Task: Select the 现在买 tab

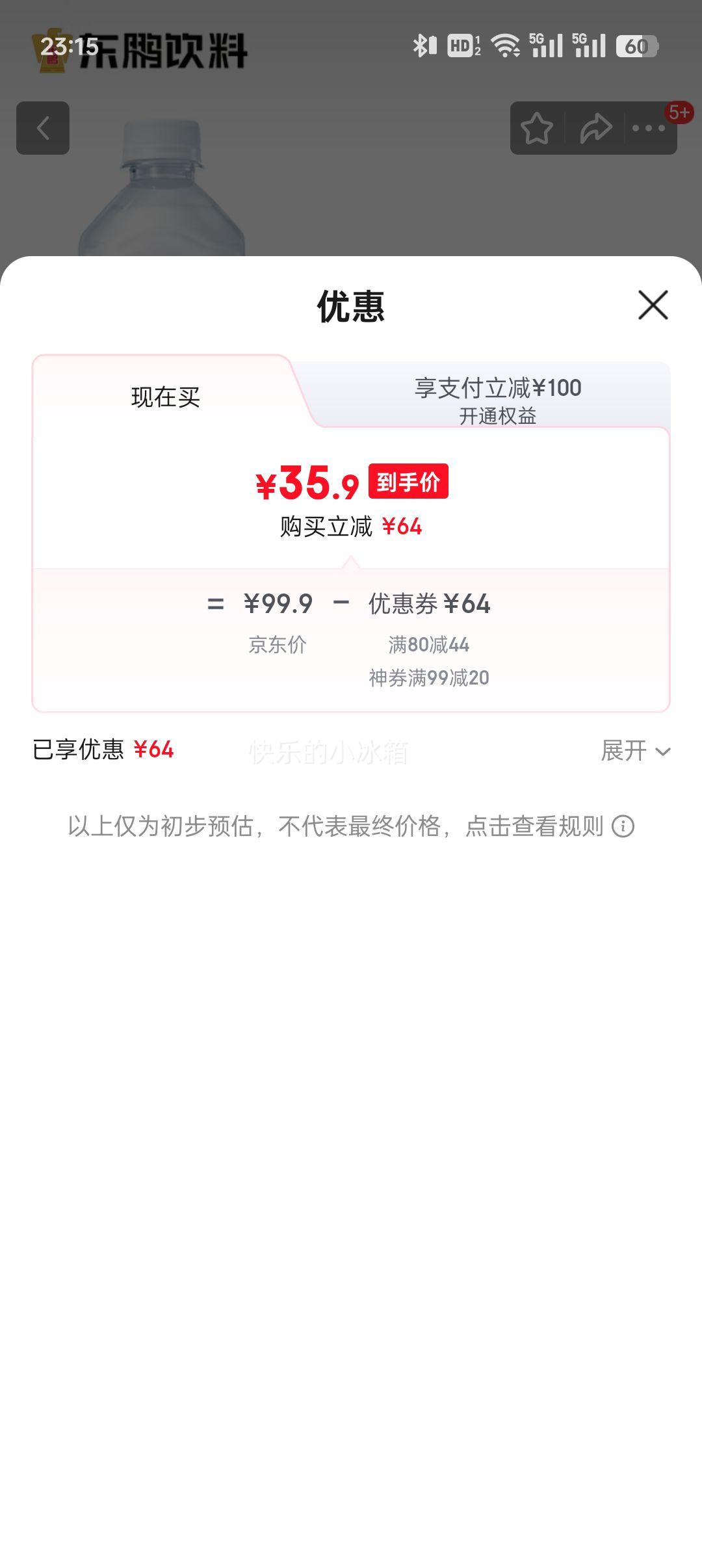Action: tap(165, 397)
